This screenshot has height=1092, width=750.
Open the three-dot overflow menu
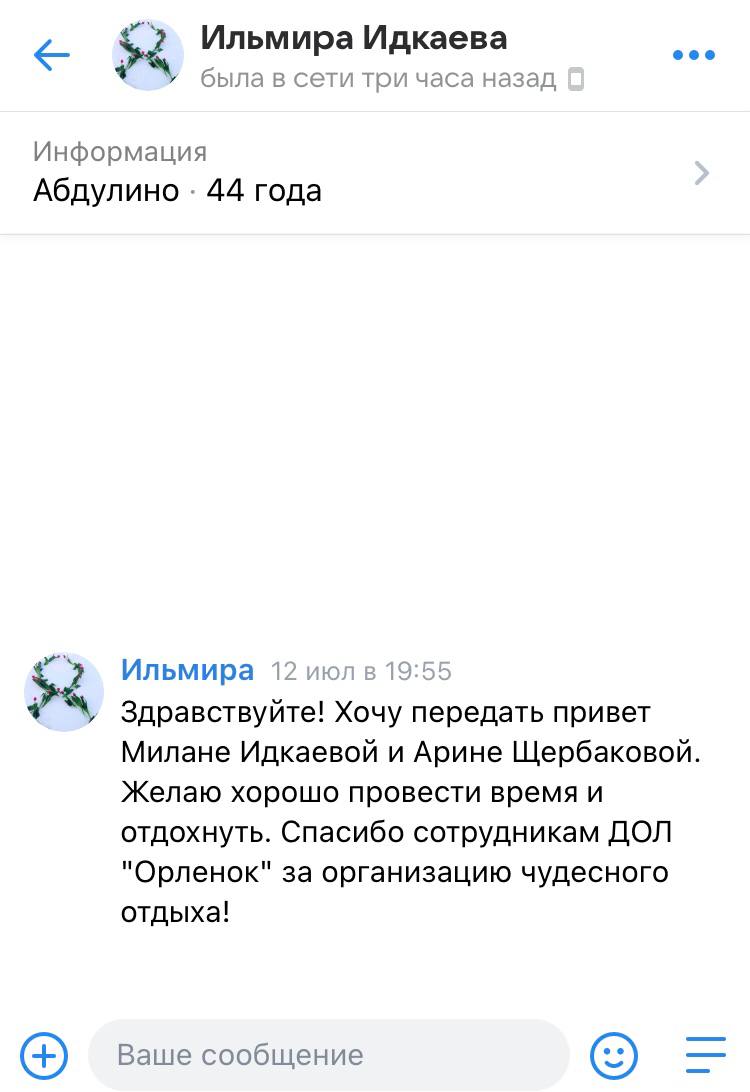click(x=693, y=55)
